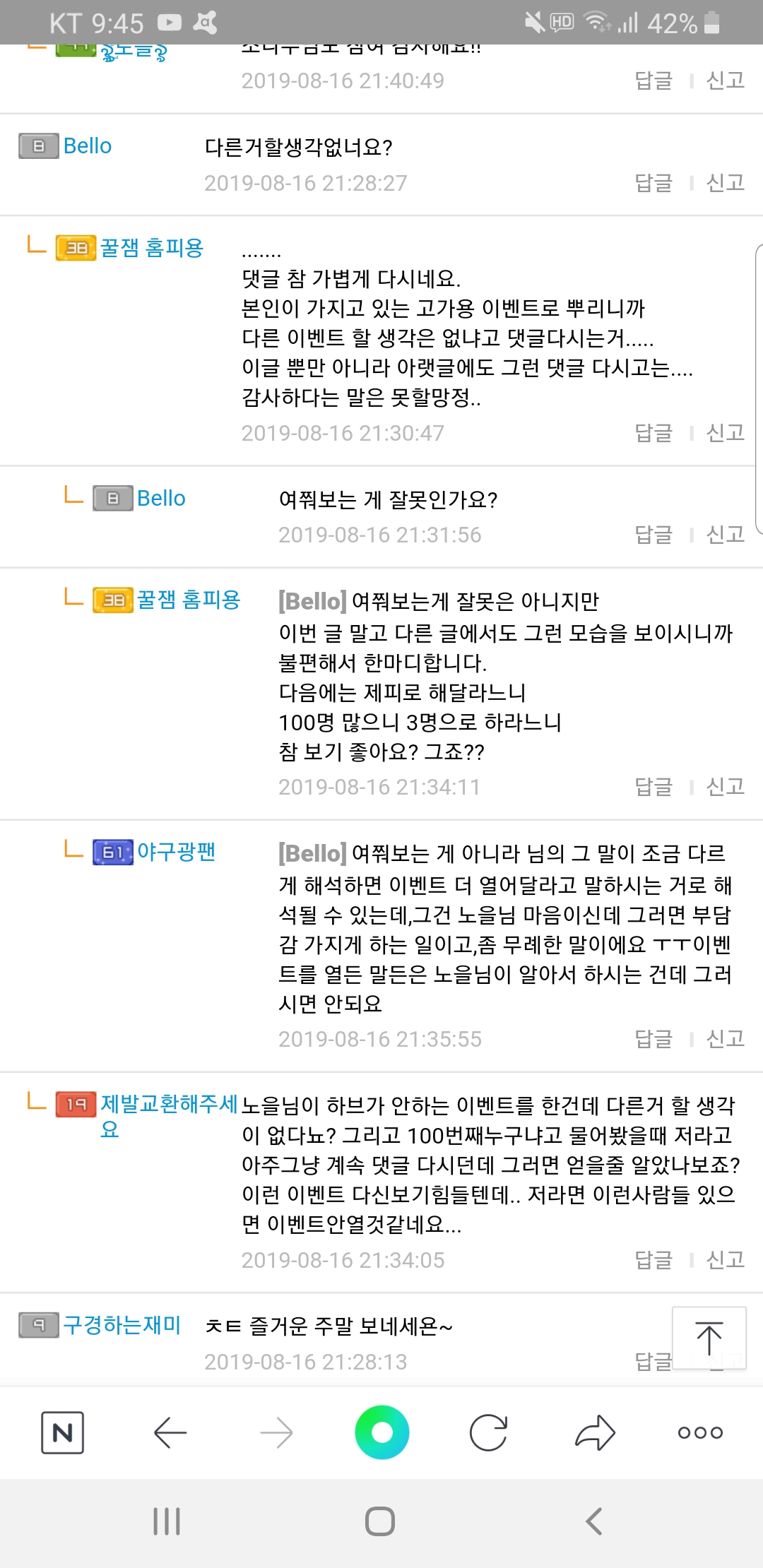Report (신고) 제발교환해주세요's comment
The height and width of the screenshot is (1568, 763).
(726, 1260)
